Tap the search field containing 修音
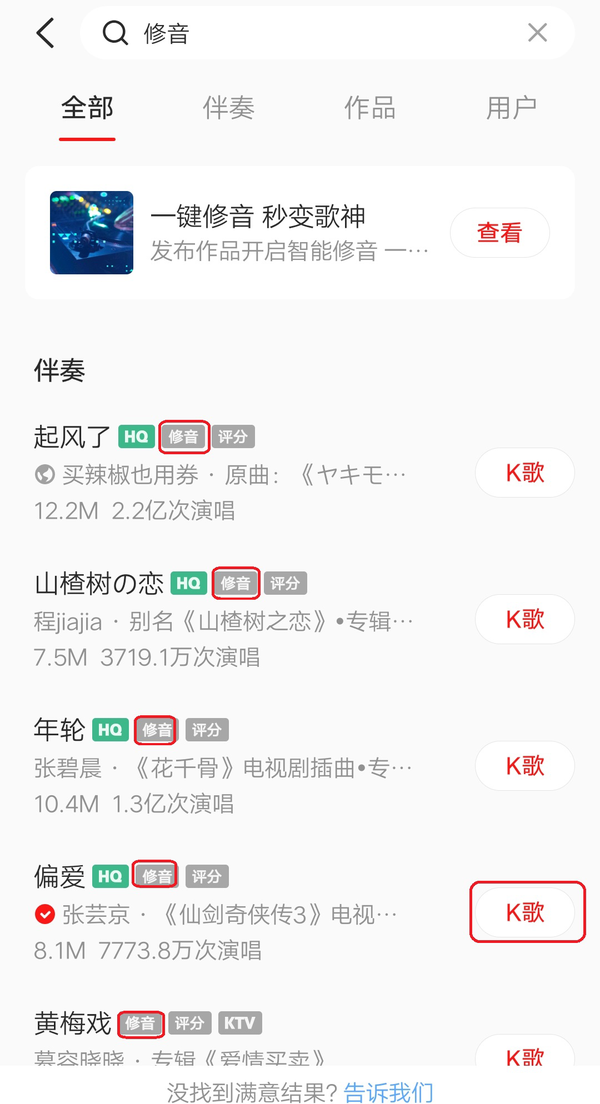Screen dimensions: 600x1104 [x=320, y=33]
